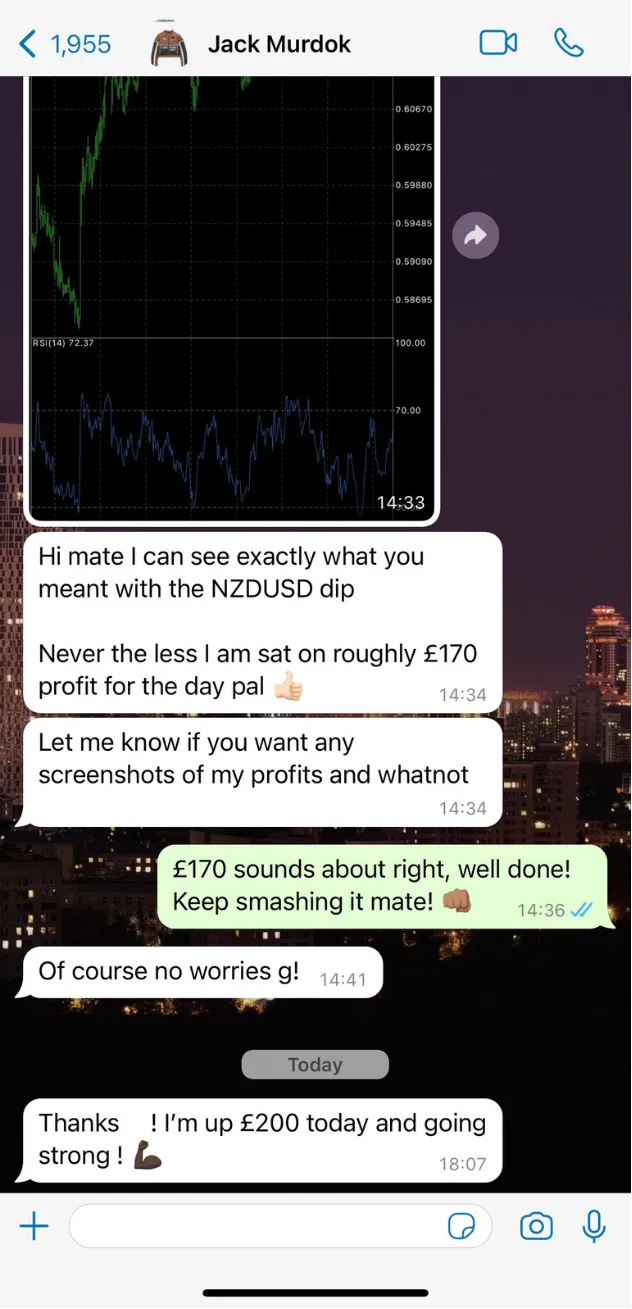The image size is (632, 1309).
Task: Start a video call with Jack Murdok
Action: 498,43
